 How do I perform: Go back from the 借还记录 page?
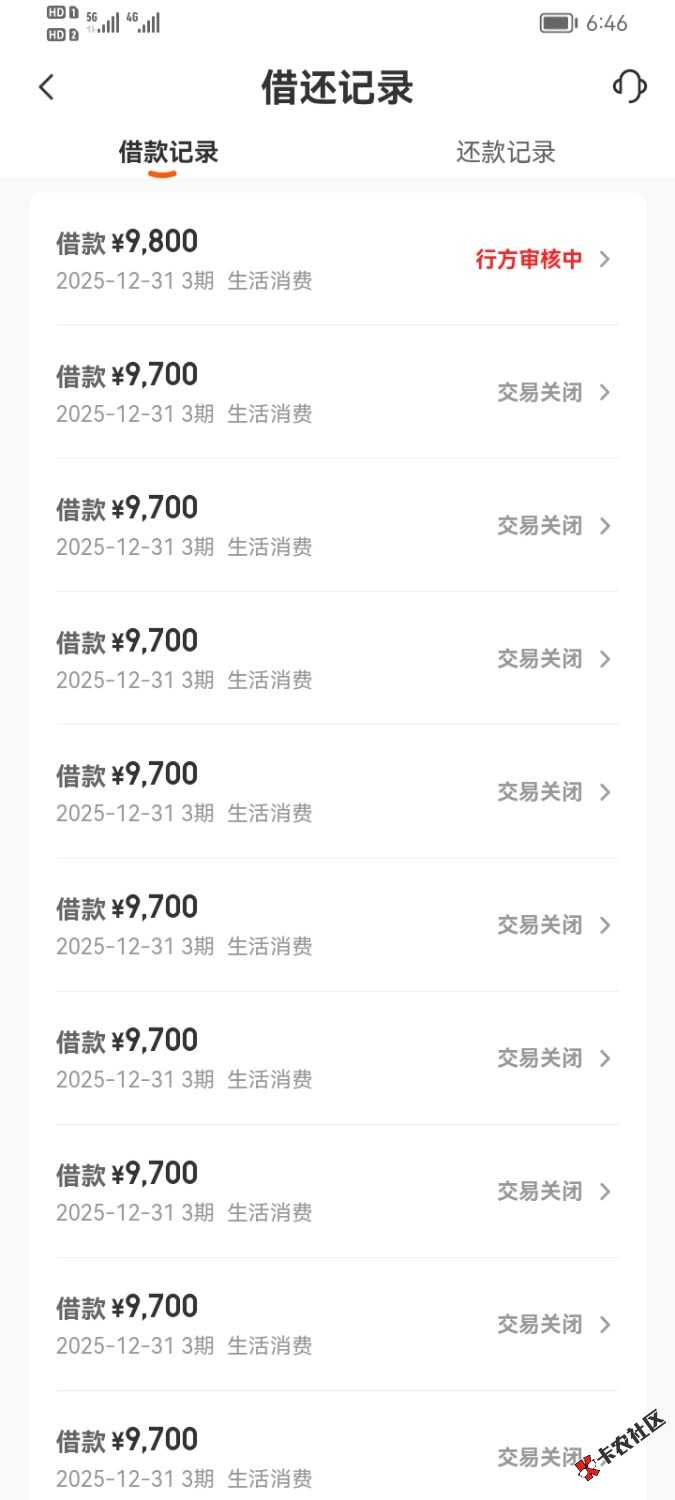46,87
